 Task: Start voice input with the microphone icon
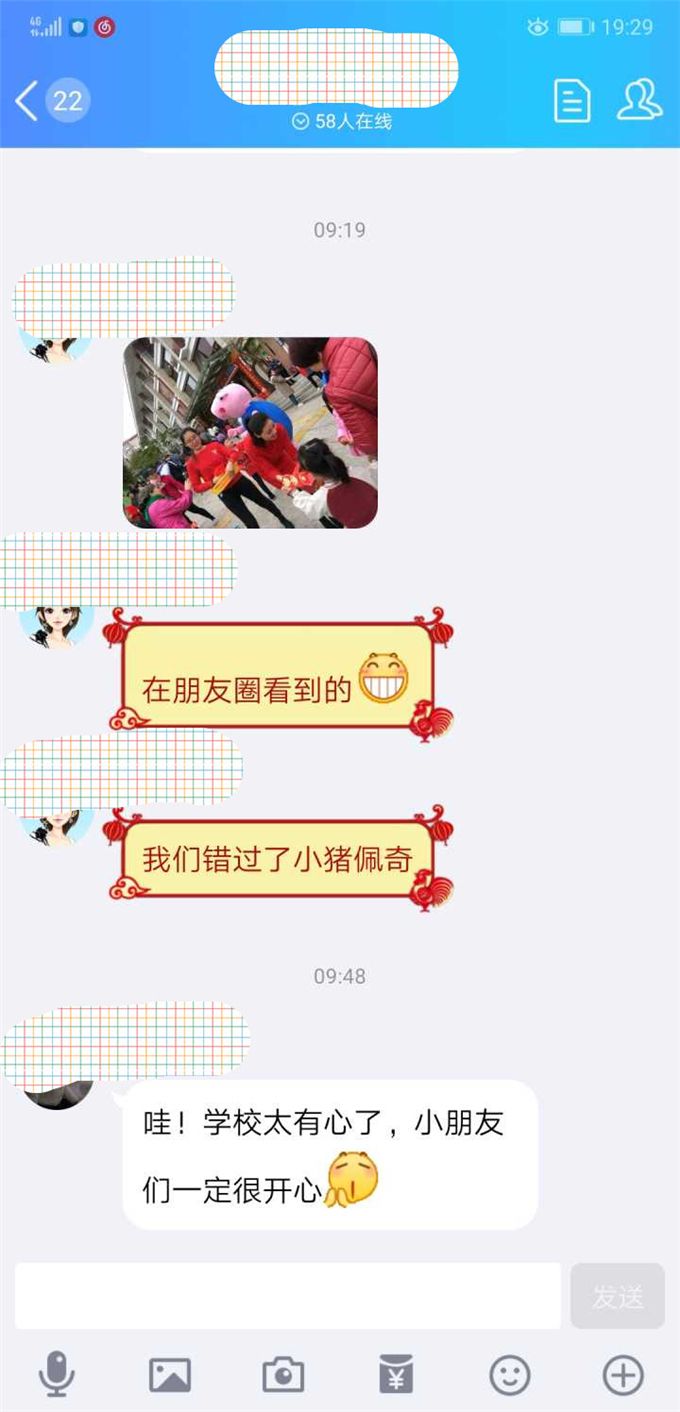tap(57, 1375)
